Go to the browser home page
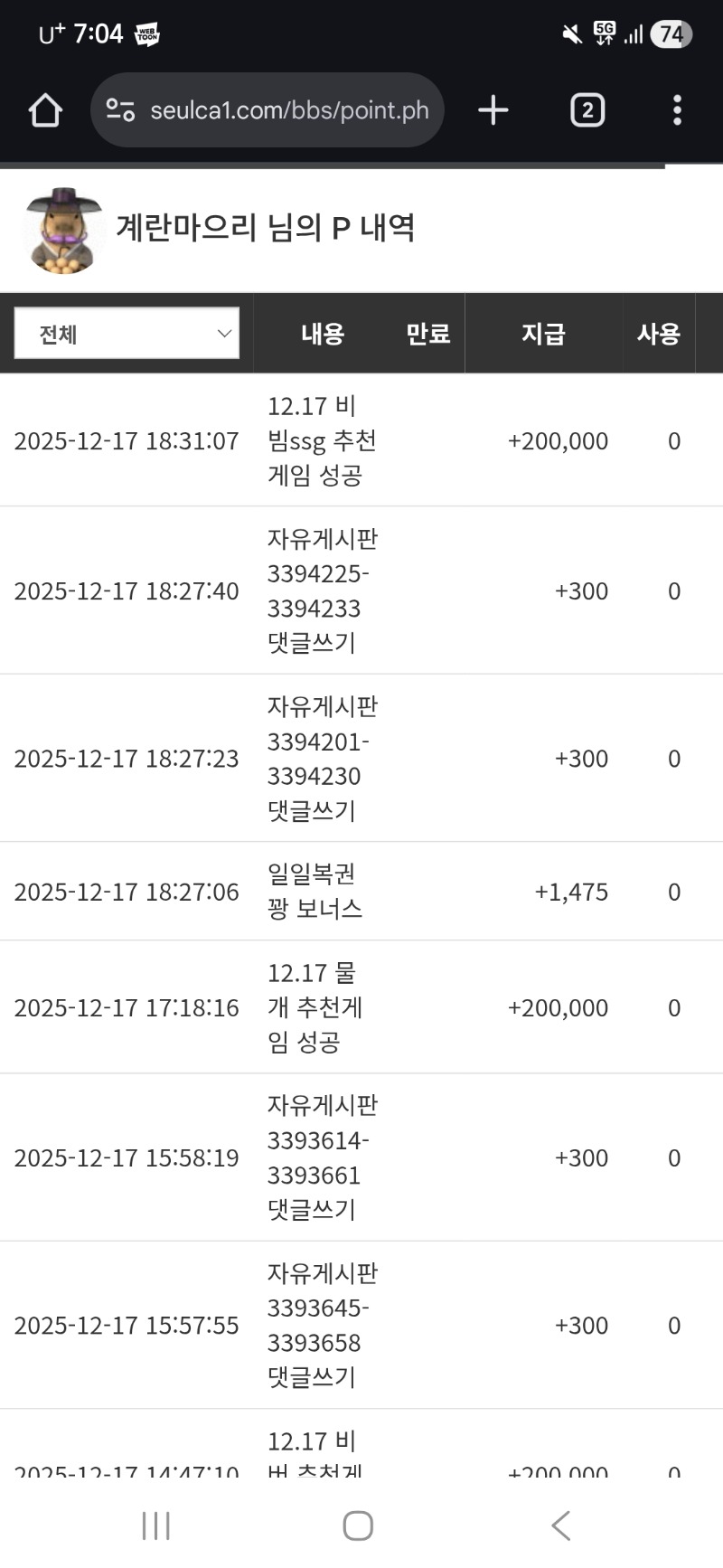The height and width of the screenshot is (1568, 723). (45, 110)
